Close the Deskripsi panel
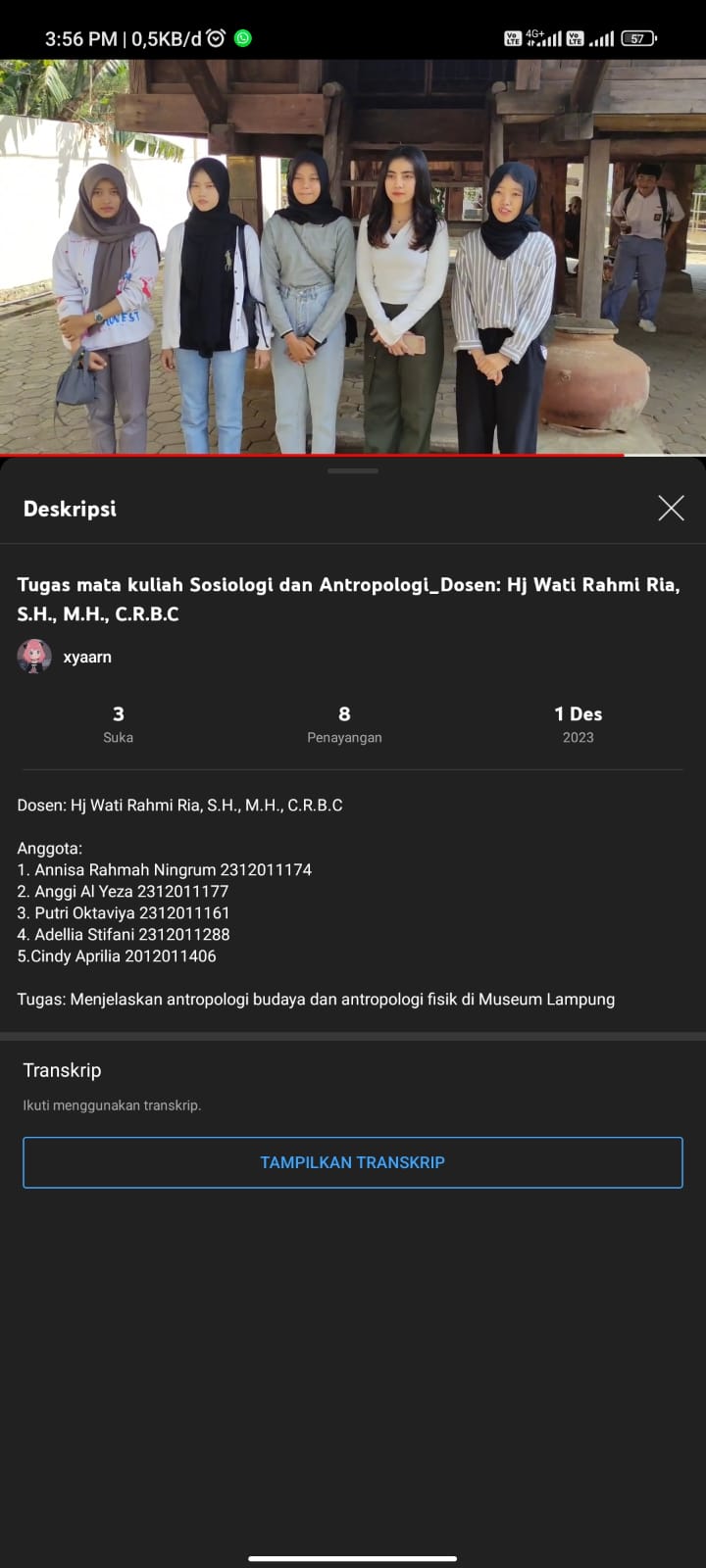Image resolution: width=706 pixels, height=1568 pixels. (x=671, y=508)
